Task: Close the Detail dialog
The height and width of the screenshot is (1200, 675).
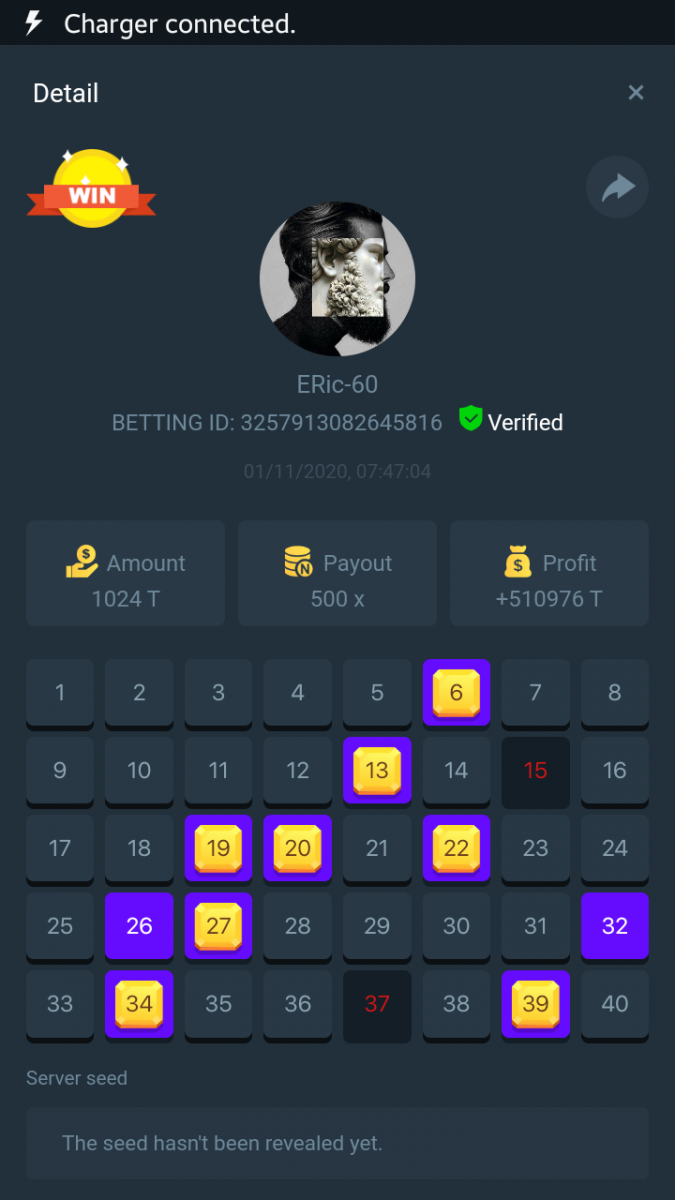Action: [635, 93]
